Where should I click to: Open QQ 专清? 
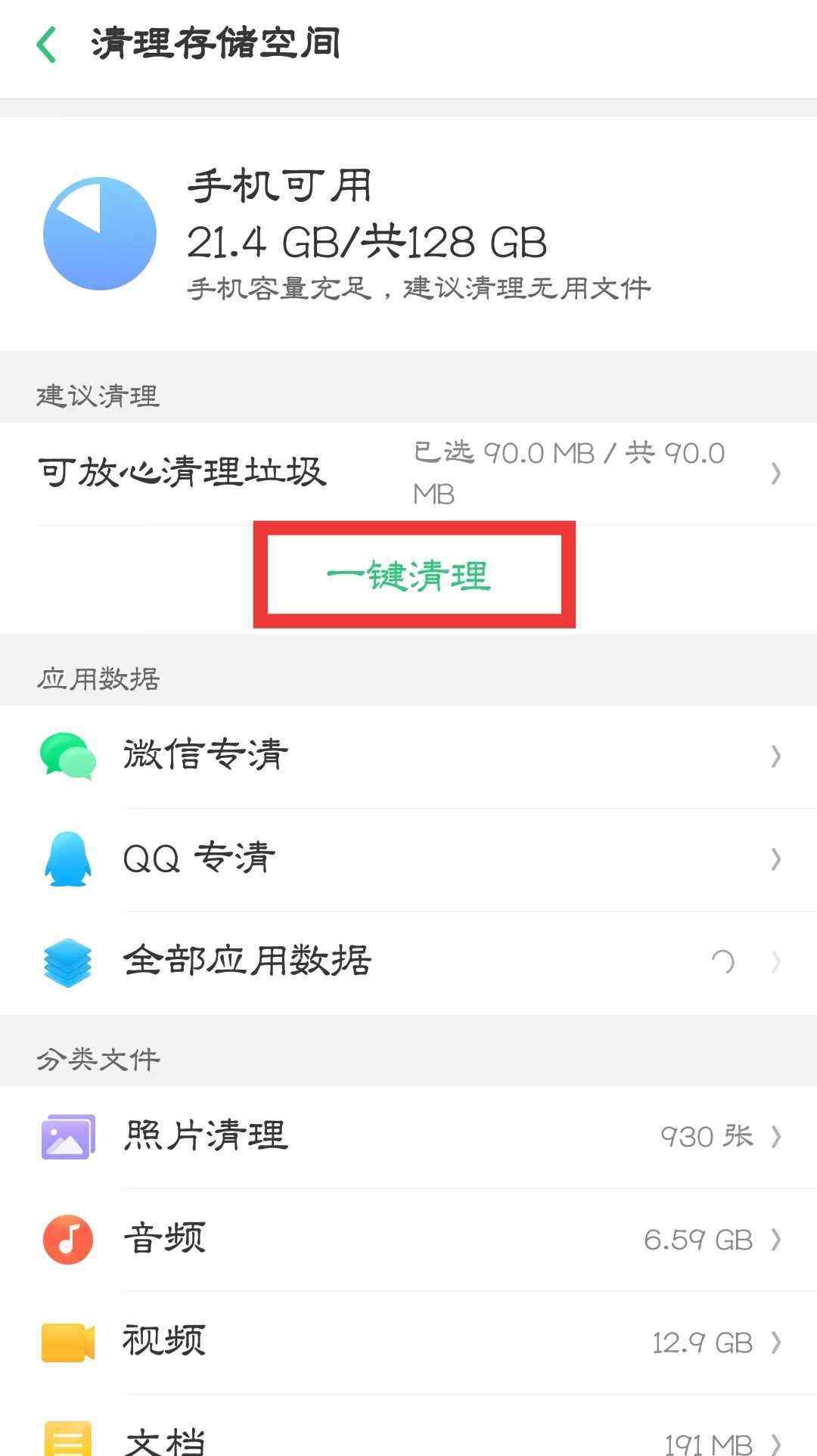408,858
